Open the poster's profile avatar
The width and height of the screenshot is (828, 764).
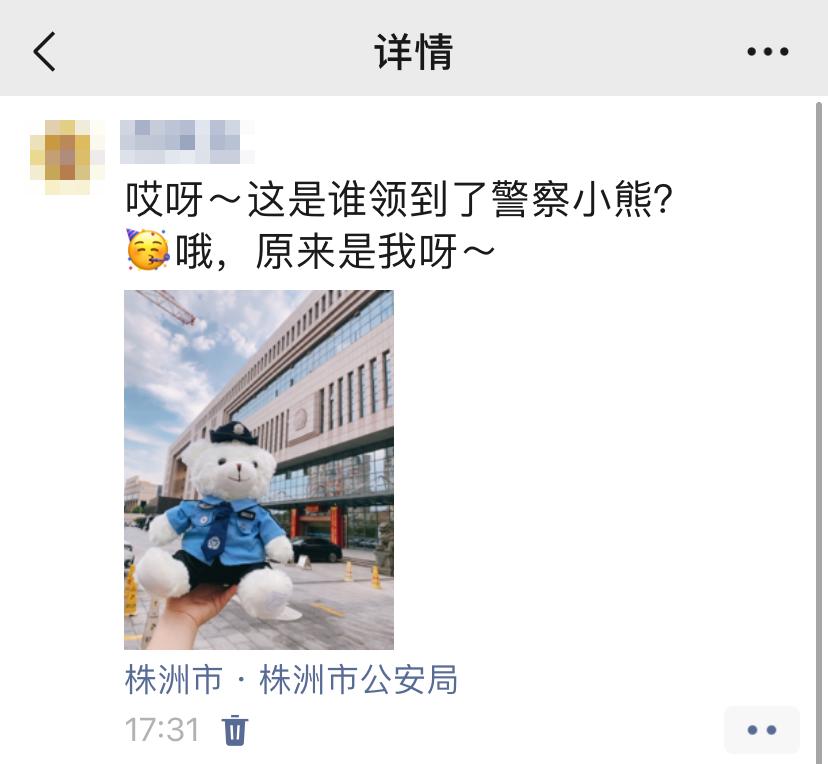[67, 156]
